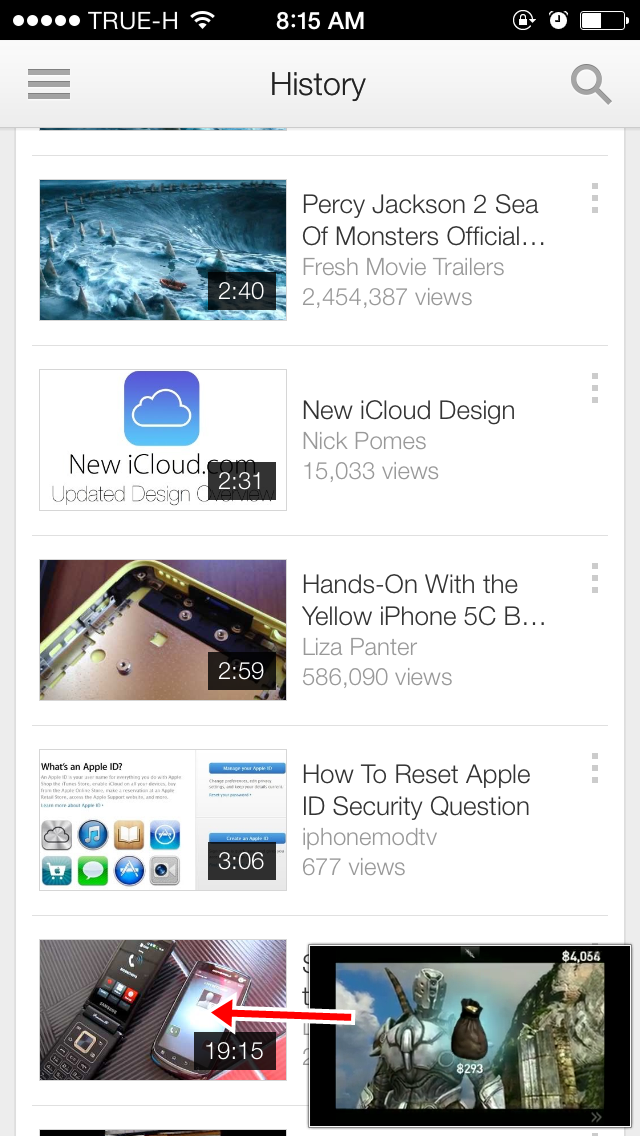The image size is (640, 1136).
Task: Open options for Percy Jackson 2 video
Action: point(594,198)
